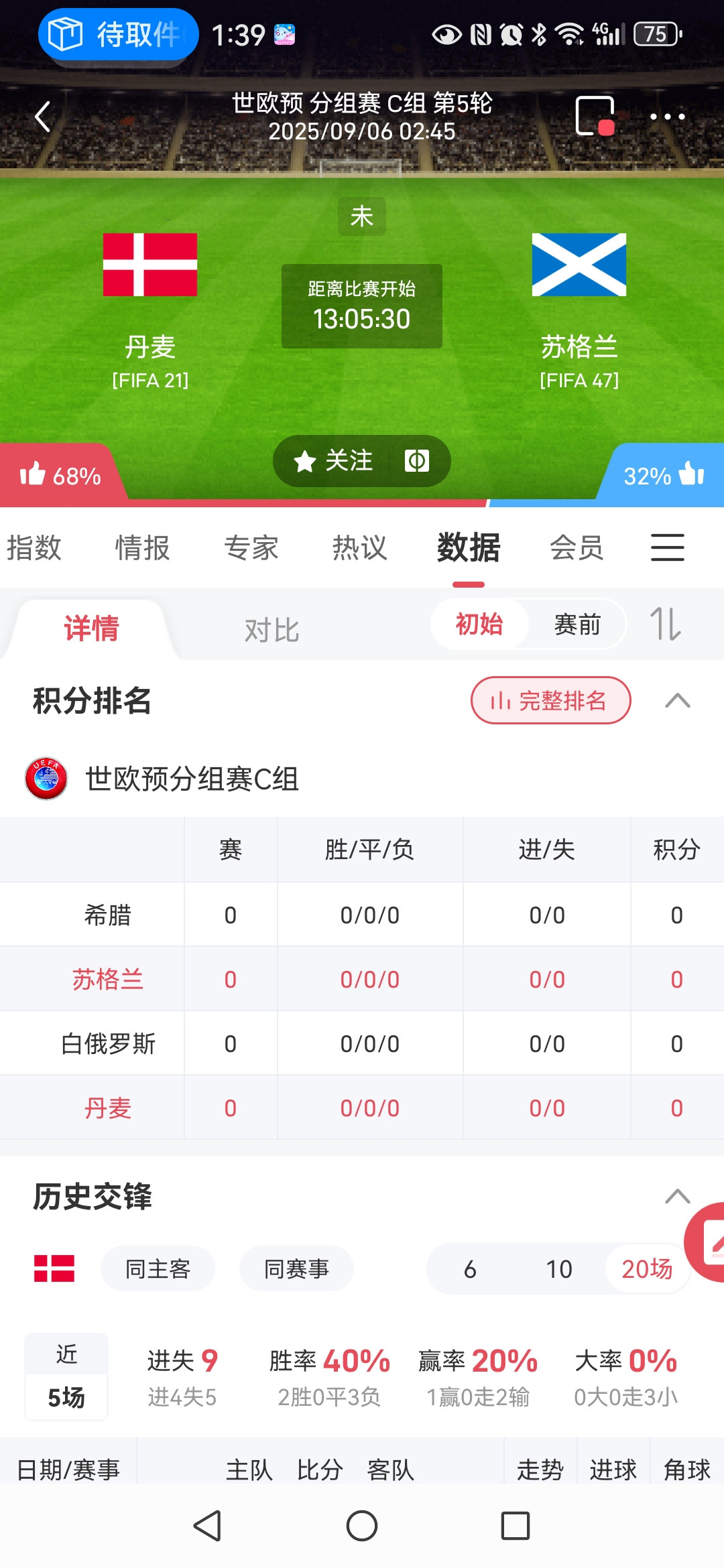
Task: Follow the match with 关注 button
Action: coord(333,461)
